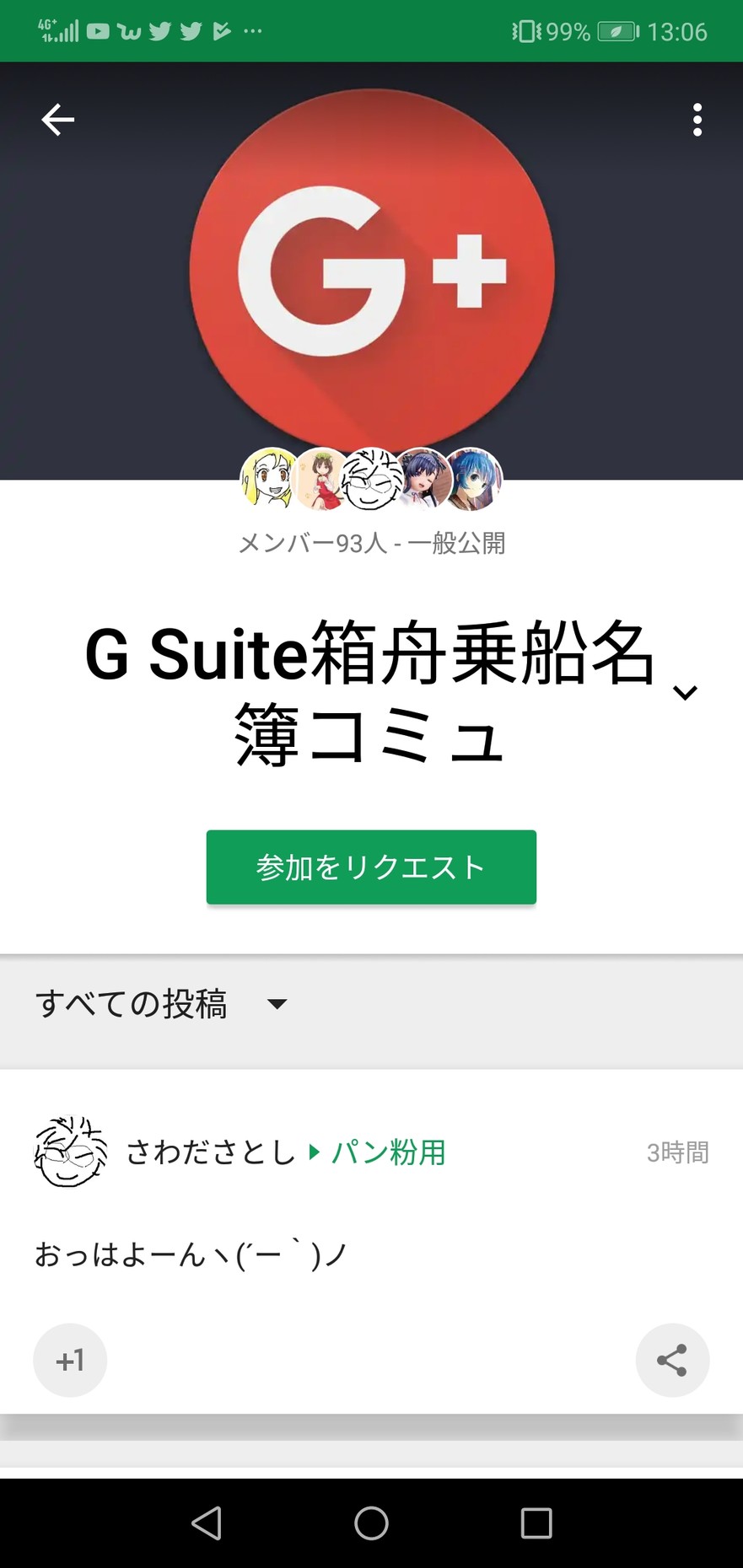Open the system recent apps button
Image resolution: width=743 pixels, height=1568 pixels.
pos(536,1522)
